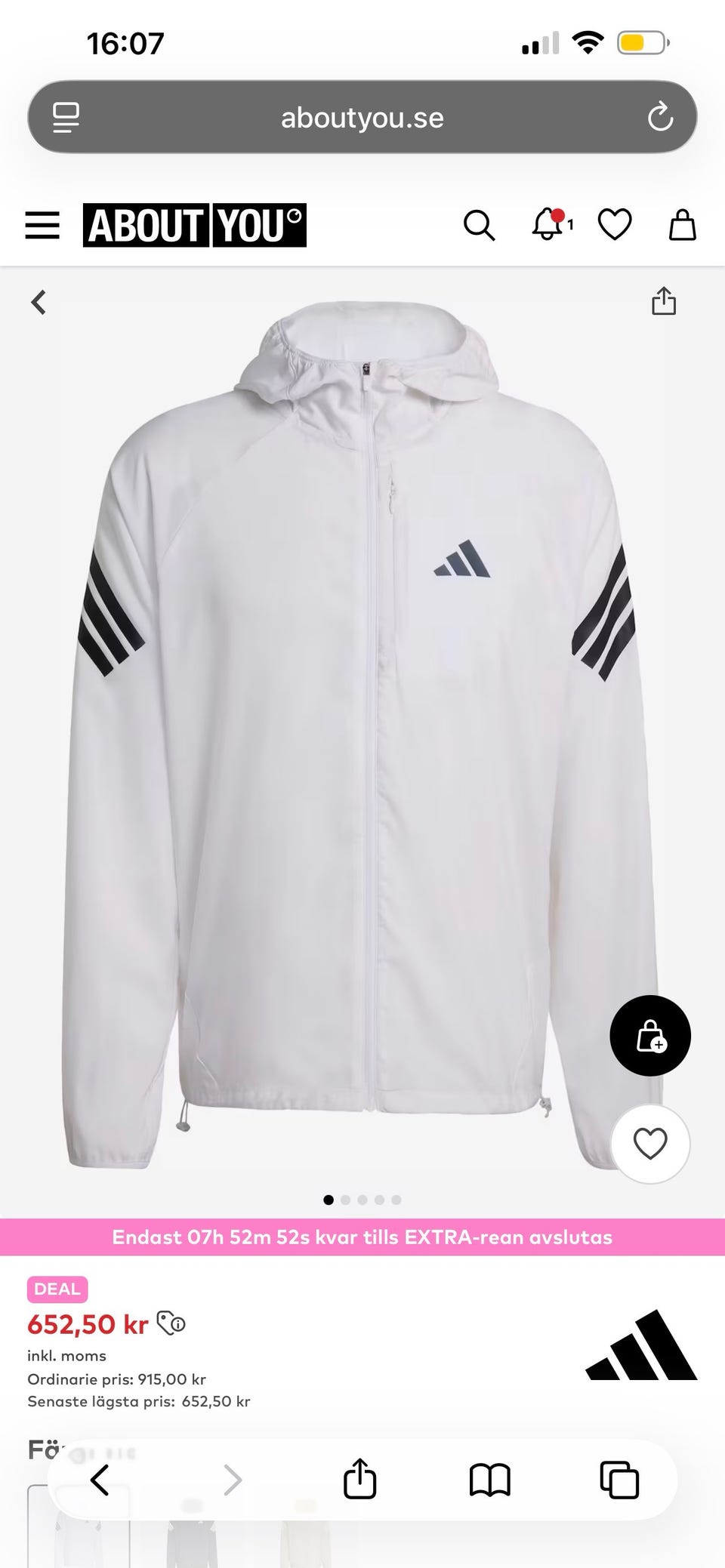This screenshot has height=1568, width=725.
Task: Open the search magnifier
Action: pos(479,225)
